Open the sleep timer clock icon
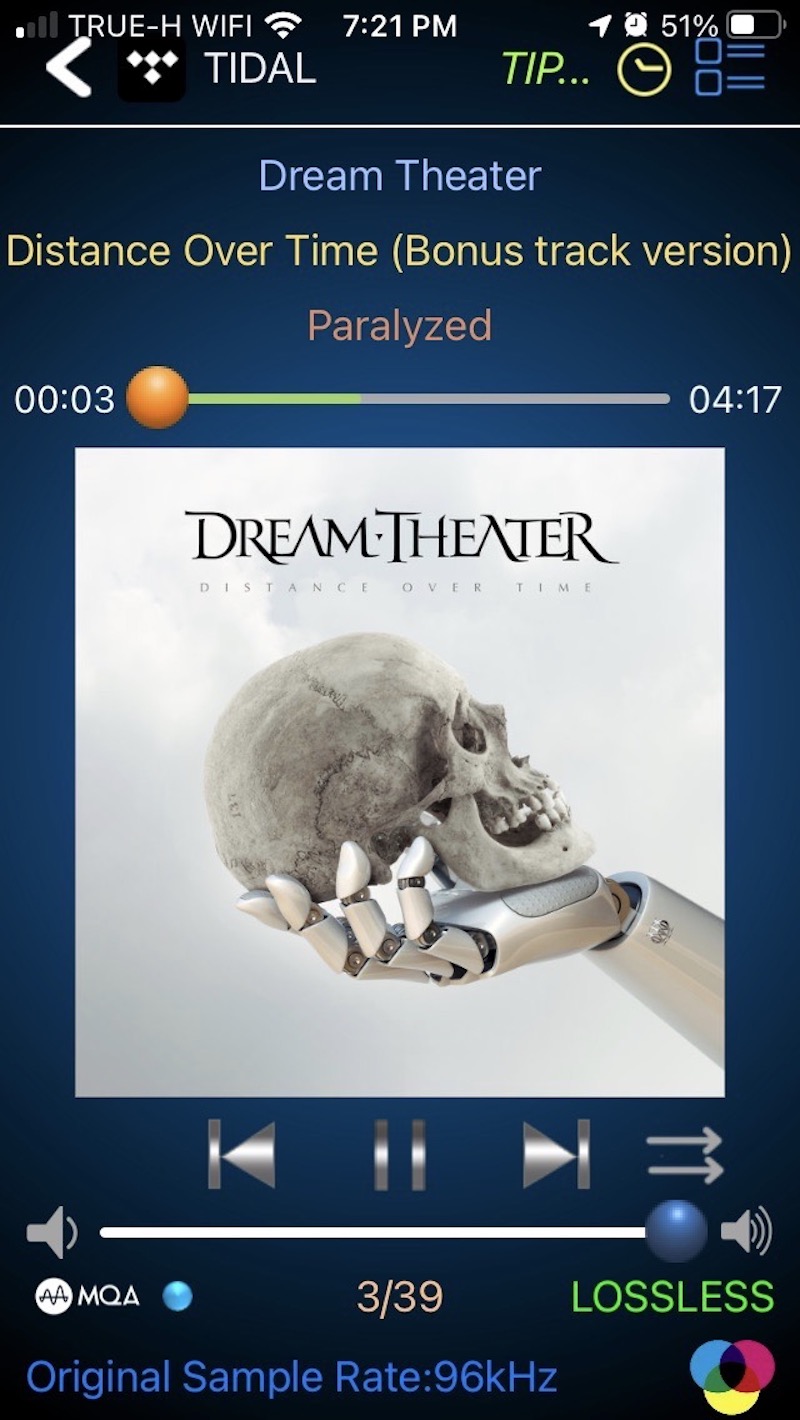800x1420 pixels. click(643, 70)
